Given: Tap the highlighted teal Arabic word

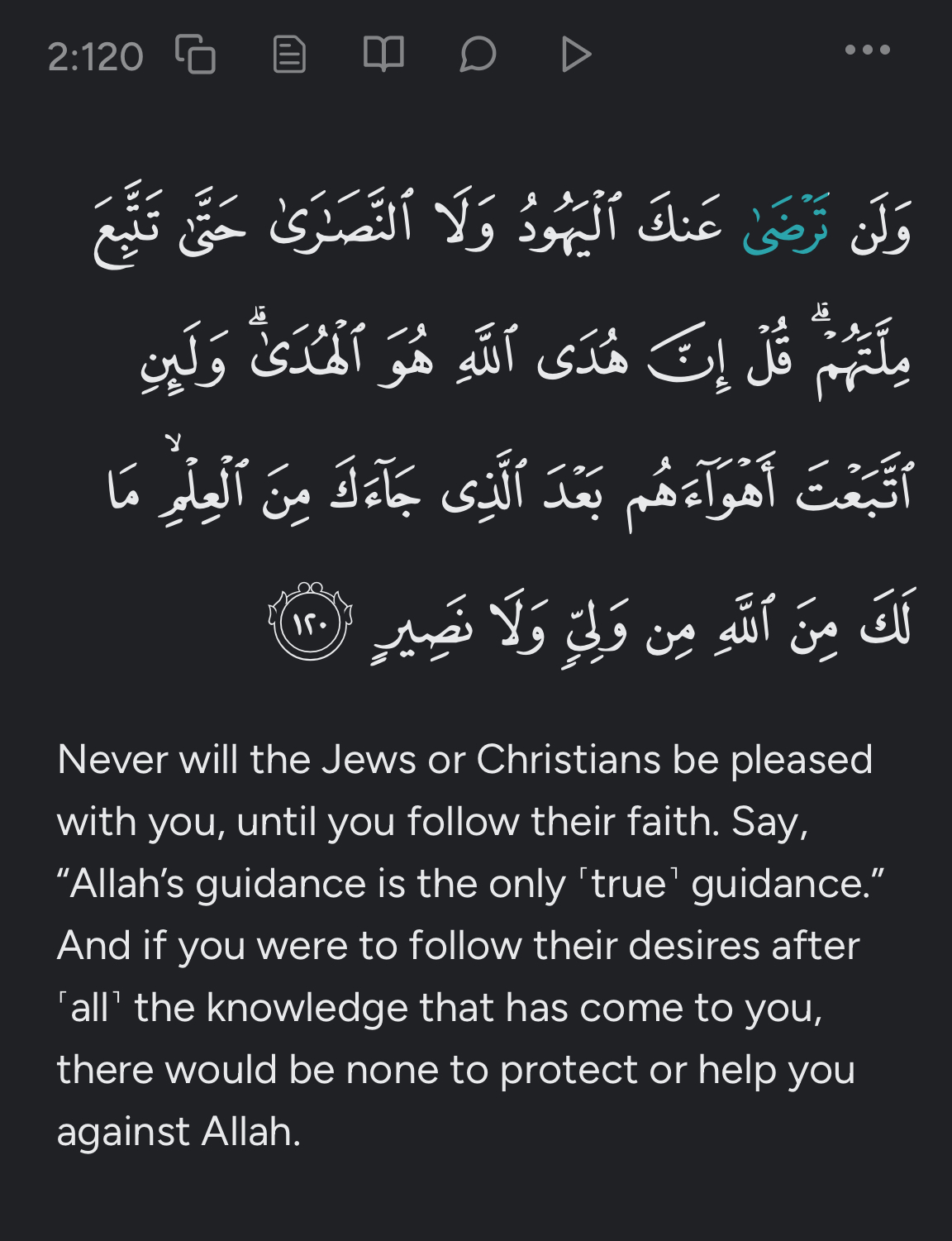Looking at the screenshot, I should click(785, 227).
